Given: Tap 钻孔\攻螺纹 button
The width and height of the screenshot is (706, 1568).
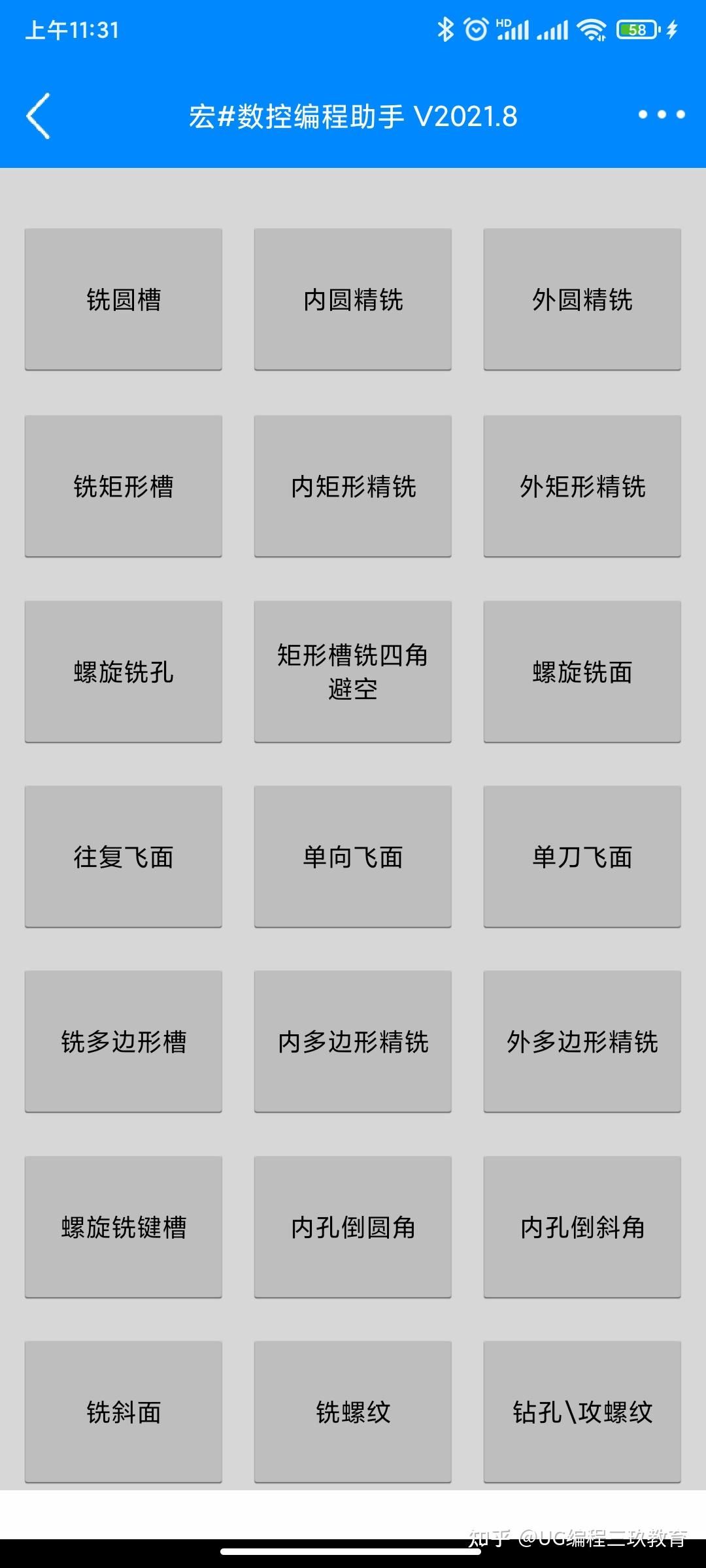Looking at the screenshot, I should point(582,1412).
